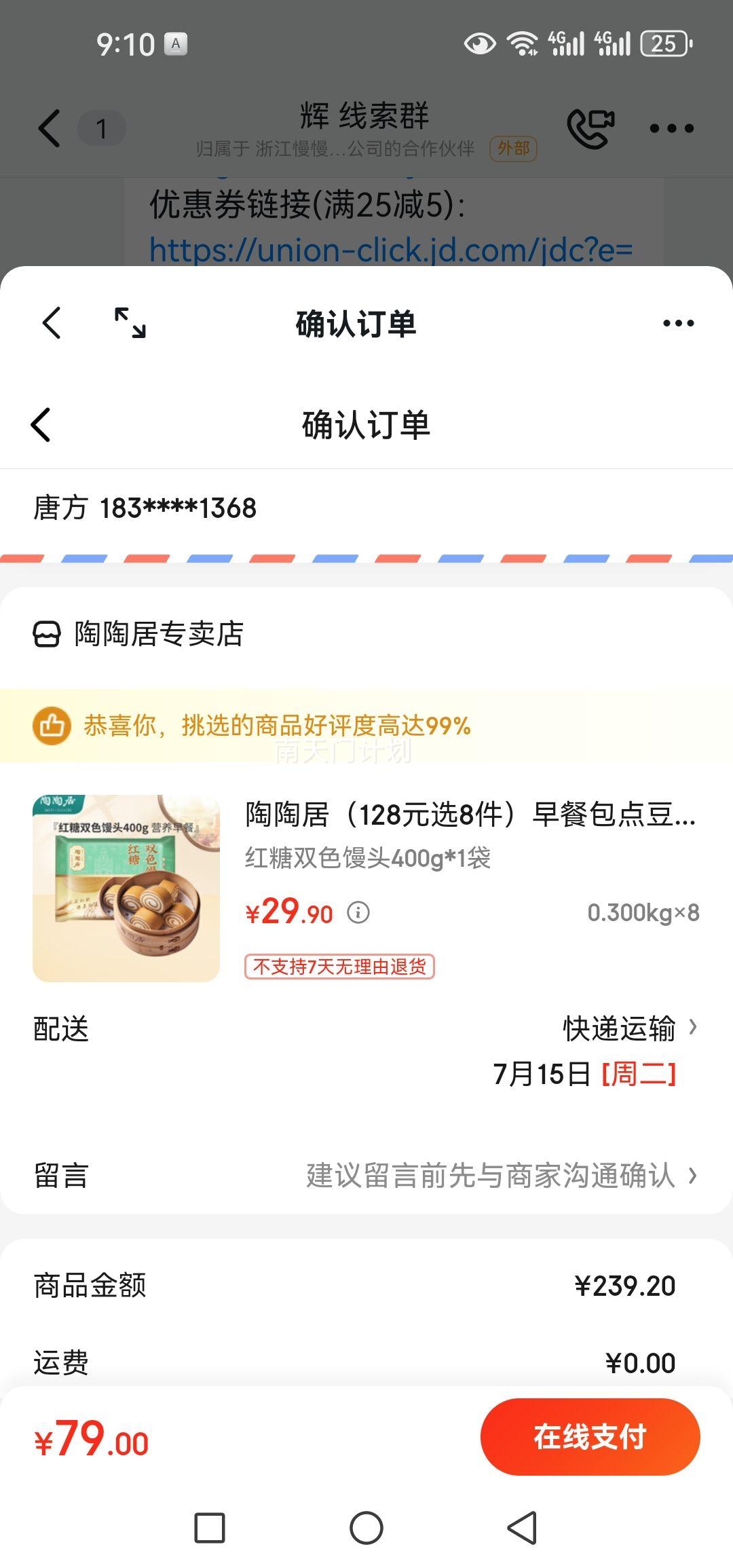Open the 留言 message chevron

694,1176
